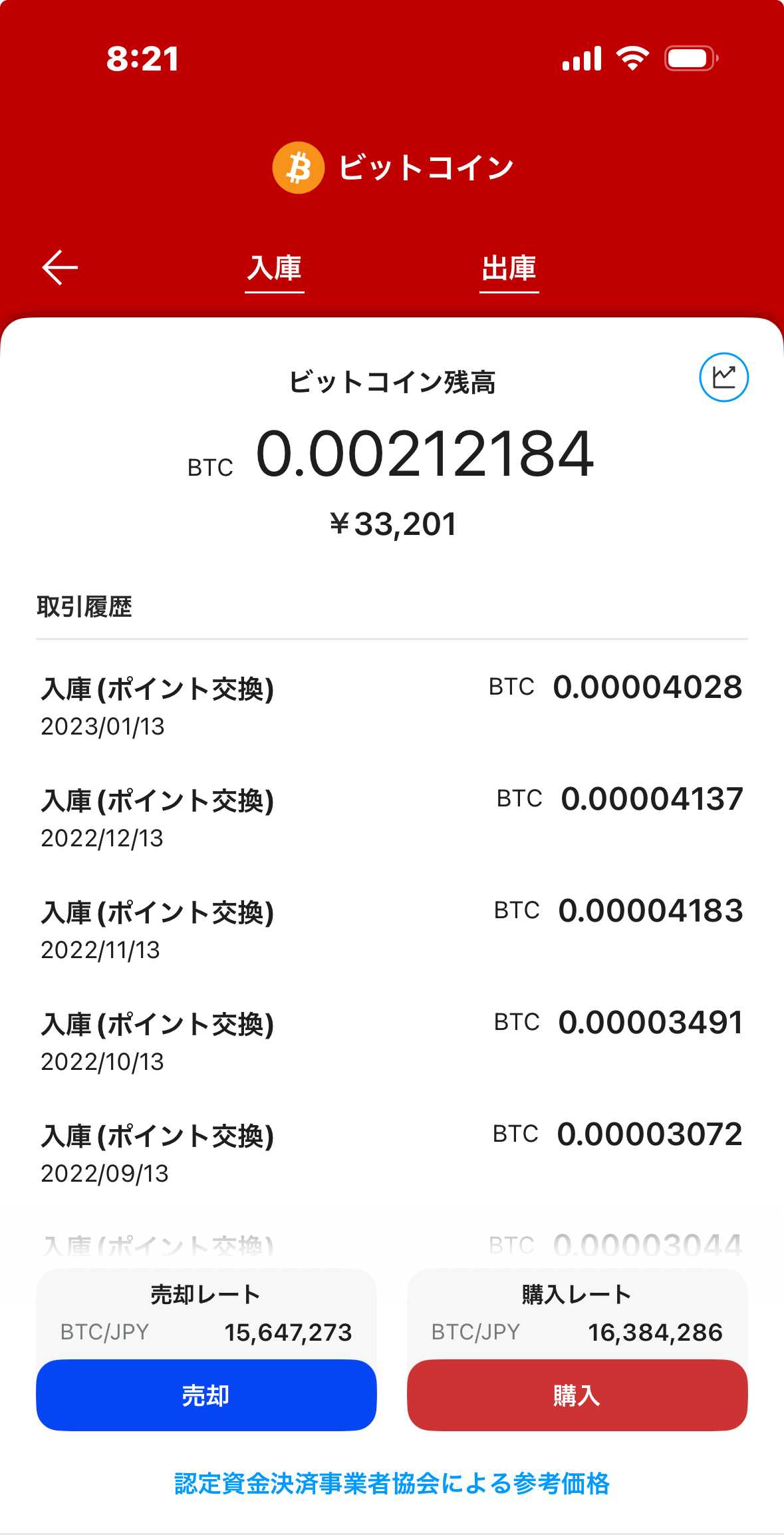Tap the red 購入 buy button

click(x=577, y=1395)
